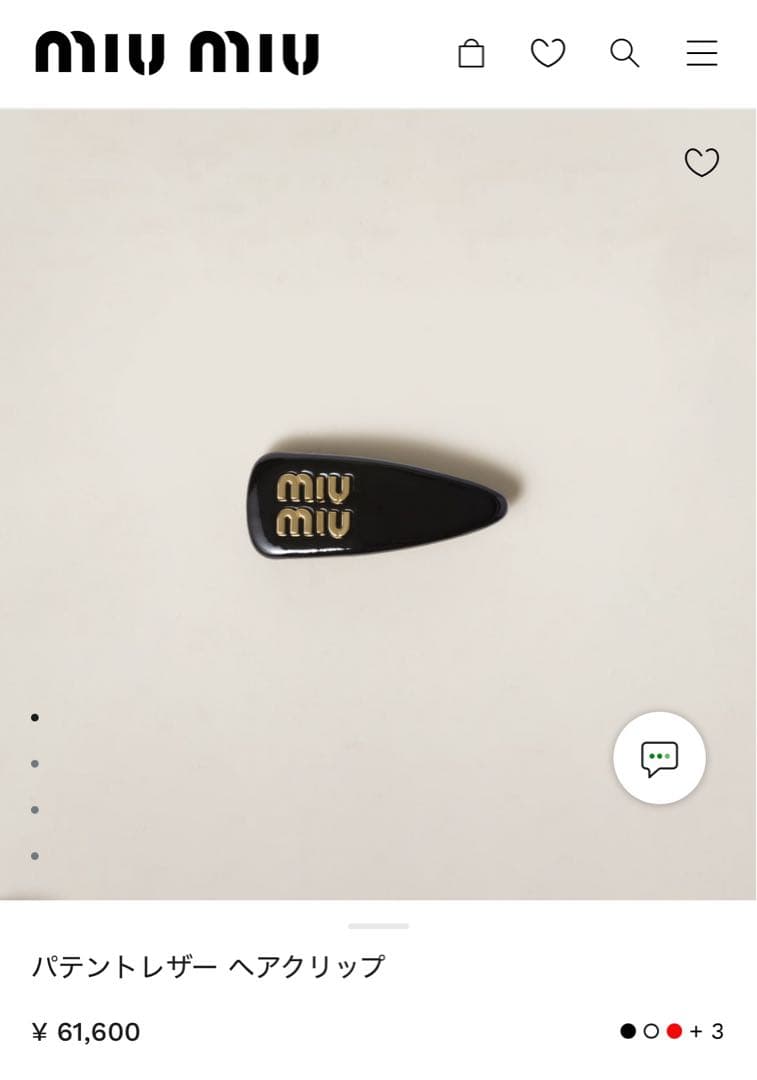757x1080 pixels.
Task: Open the wishlist heart icon in header
Action: tap(549, 54)
